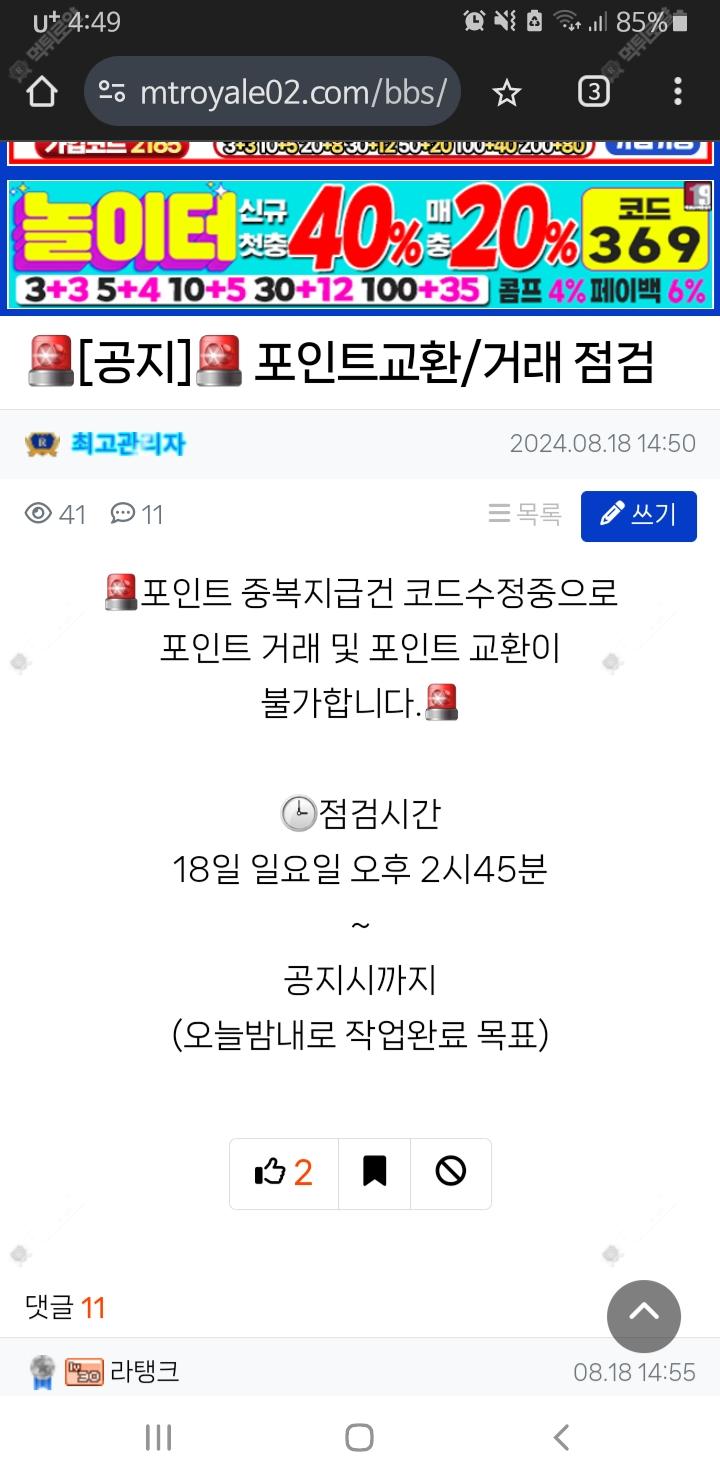Report the post via the block icon

point(451,1173)
